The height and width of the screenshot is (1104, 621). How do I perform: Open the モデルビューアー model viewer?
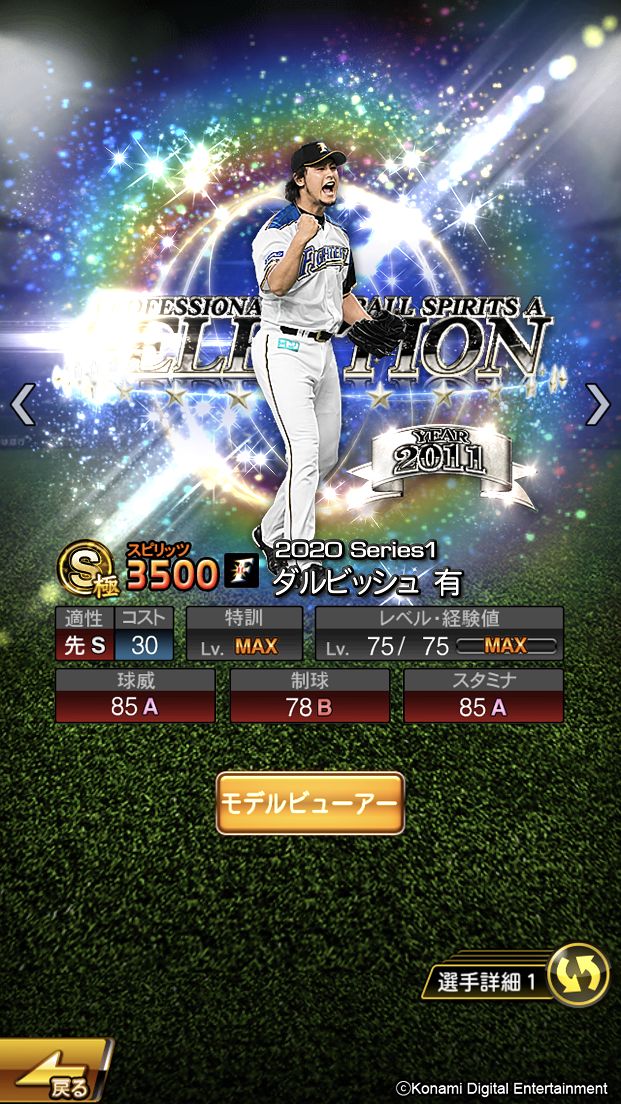(310, 803)
